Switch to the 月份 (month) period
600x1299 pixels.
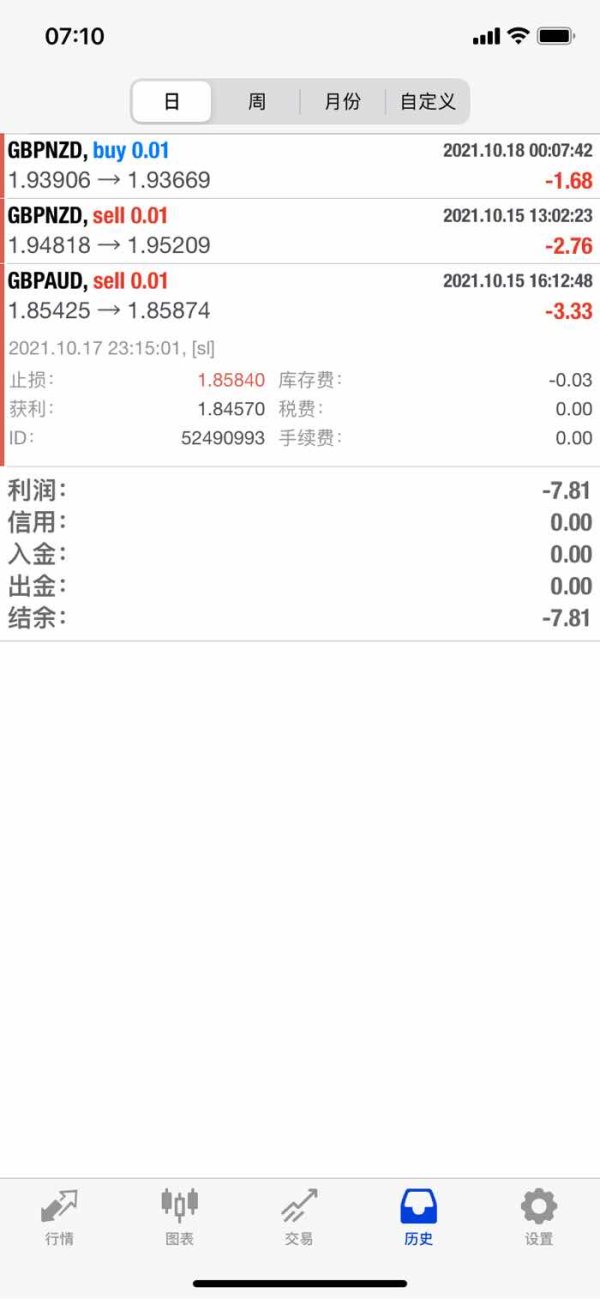(x=343, y=102)
